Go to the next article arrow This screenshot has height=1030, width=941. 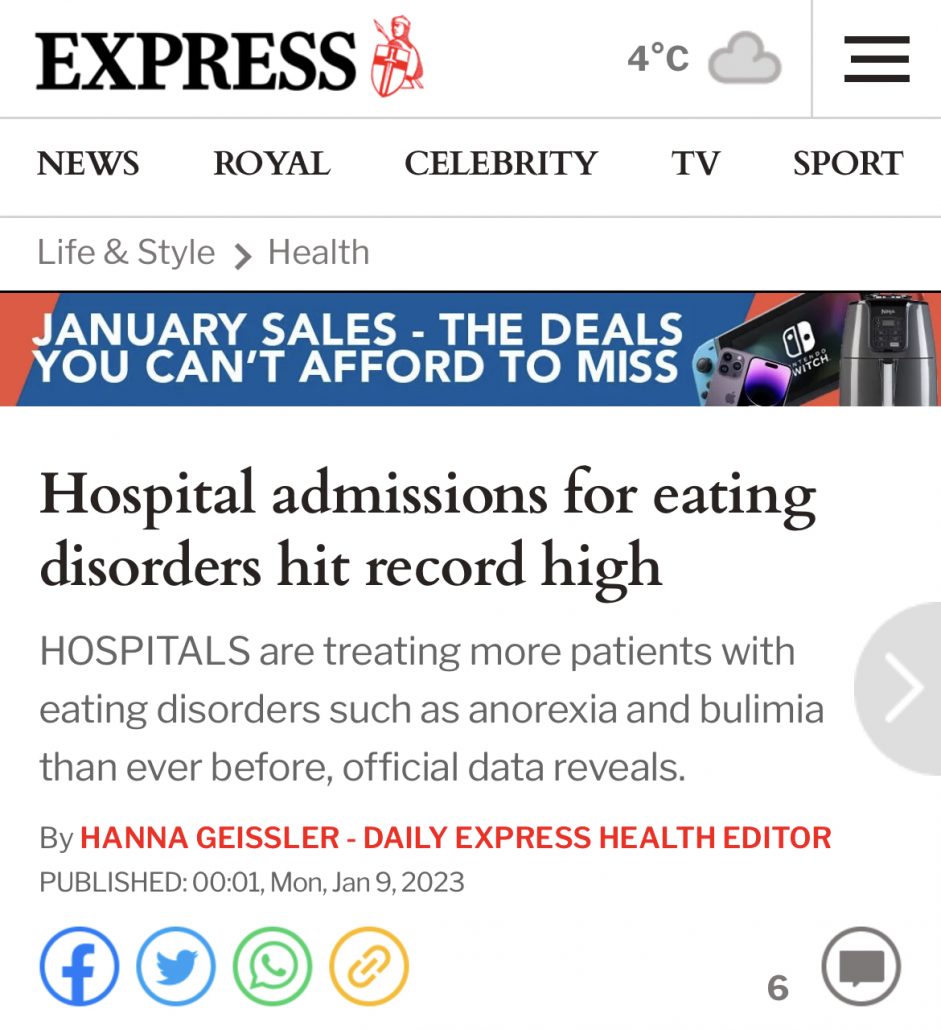coord(898,687)
